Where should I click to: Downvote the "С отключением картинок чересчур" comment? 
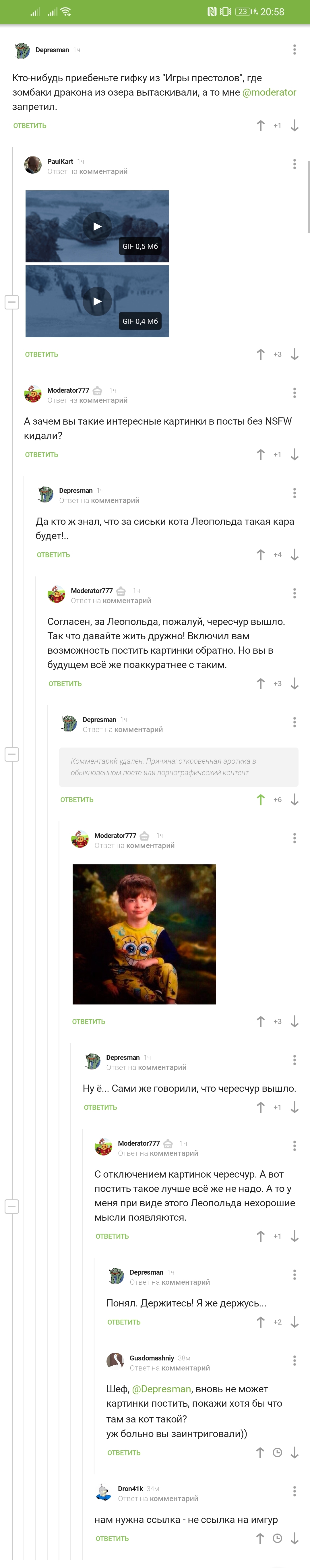pos(294,1236)
